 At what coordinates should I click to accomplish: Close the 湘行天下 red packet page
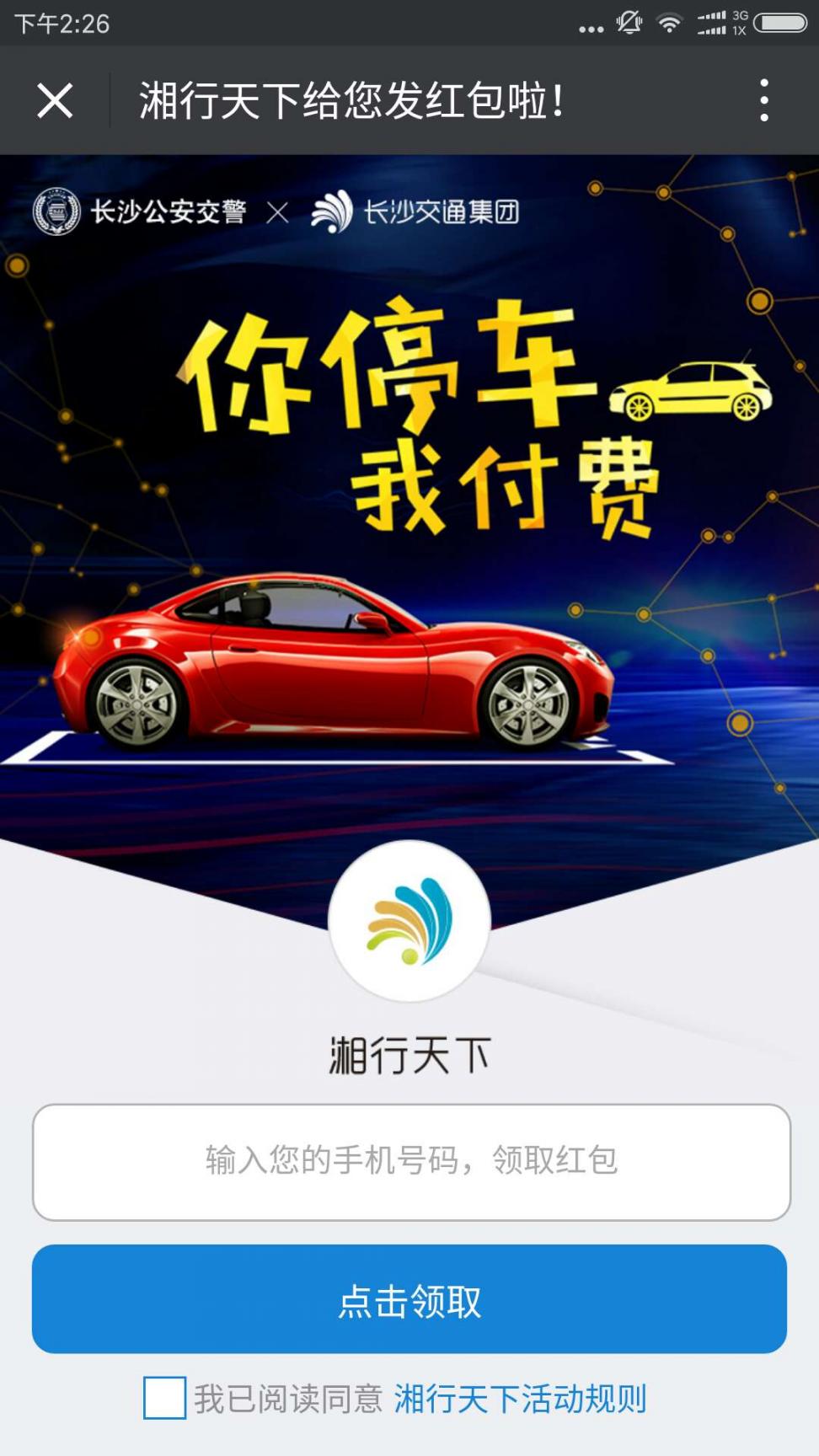coord(55,101)
